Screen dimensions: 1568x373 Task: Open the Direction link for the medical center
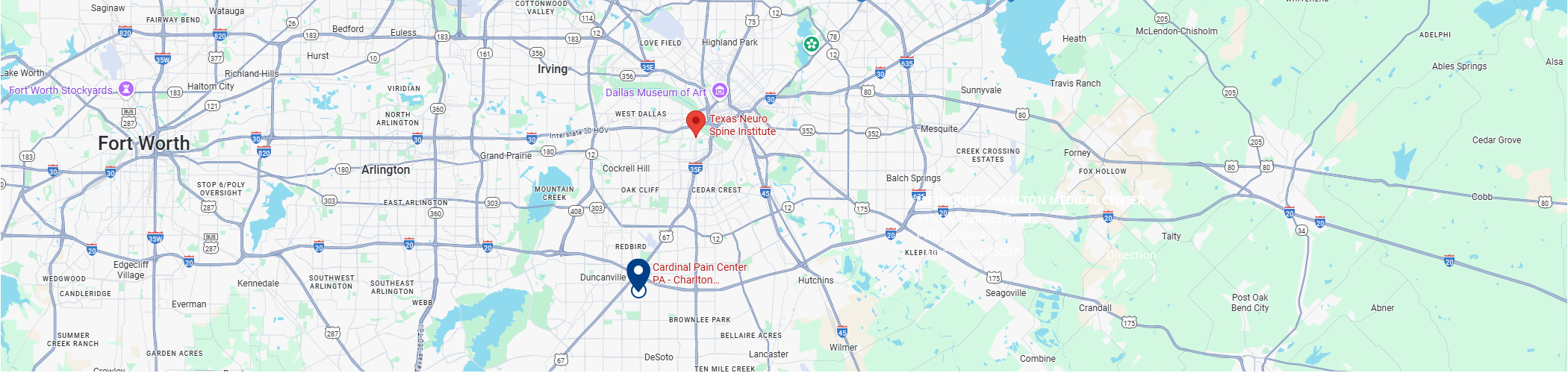(1130, 255)
